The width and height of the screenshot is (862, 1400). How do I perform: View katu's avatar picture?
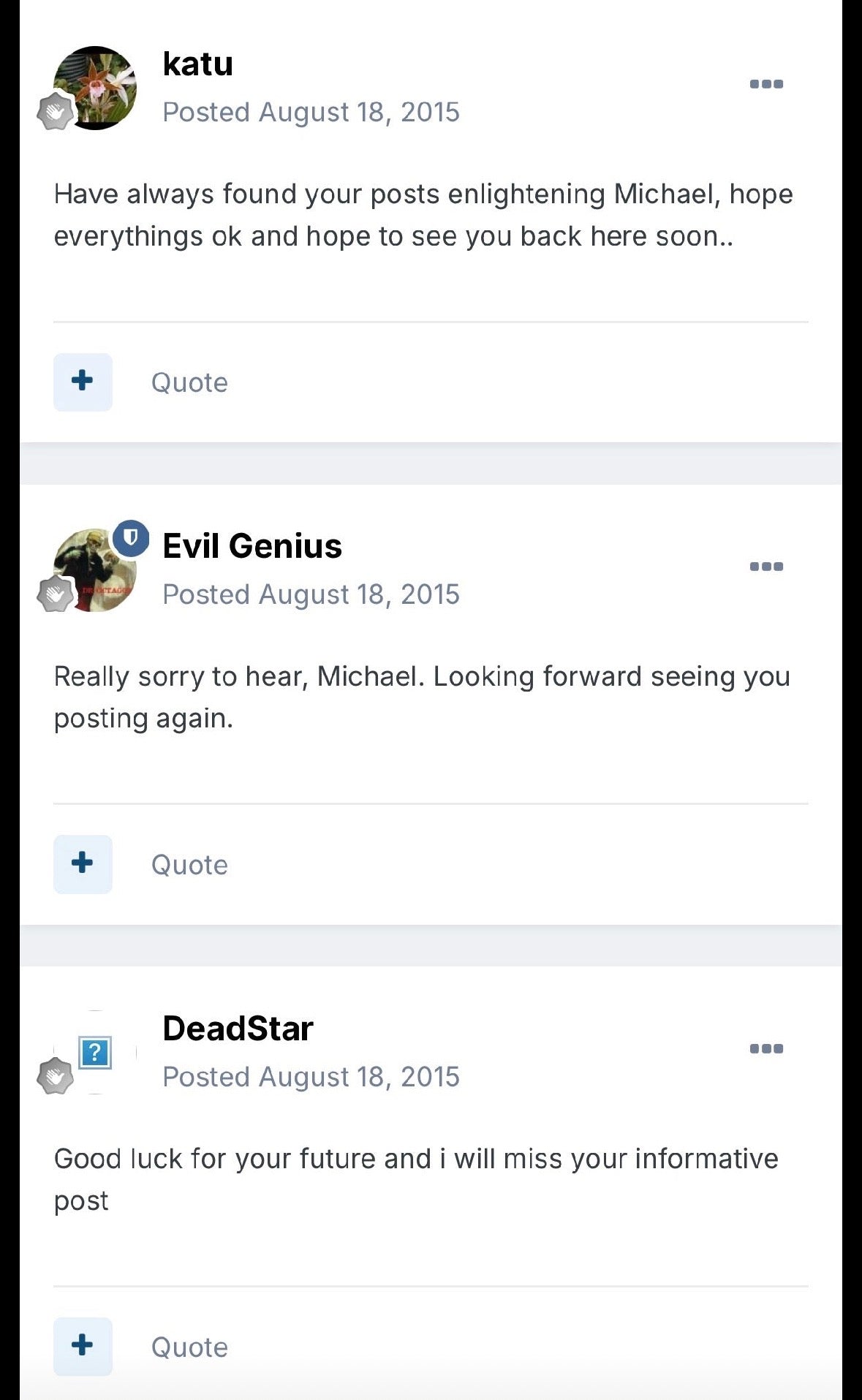point(95,88)
